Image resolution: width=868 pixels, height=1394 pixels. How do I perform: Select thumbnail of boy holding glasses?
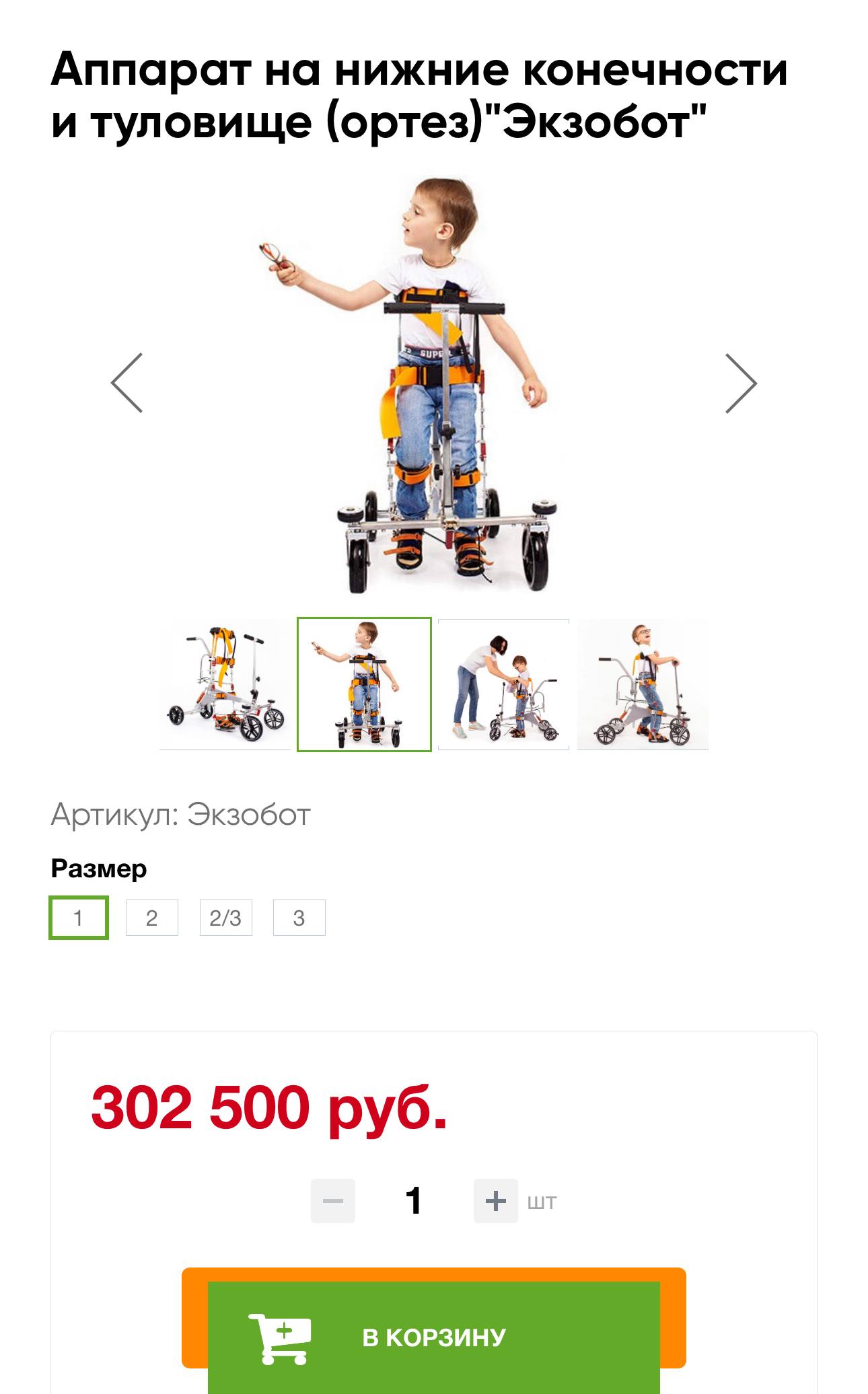coord(364,684)
